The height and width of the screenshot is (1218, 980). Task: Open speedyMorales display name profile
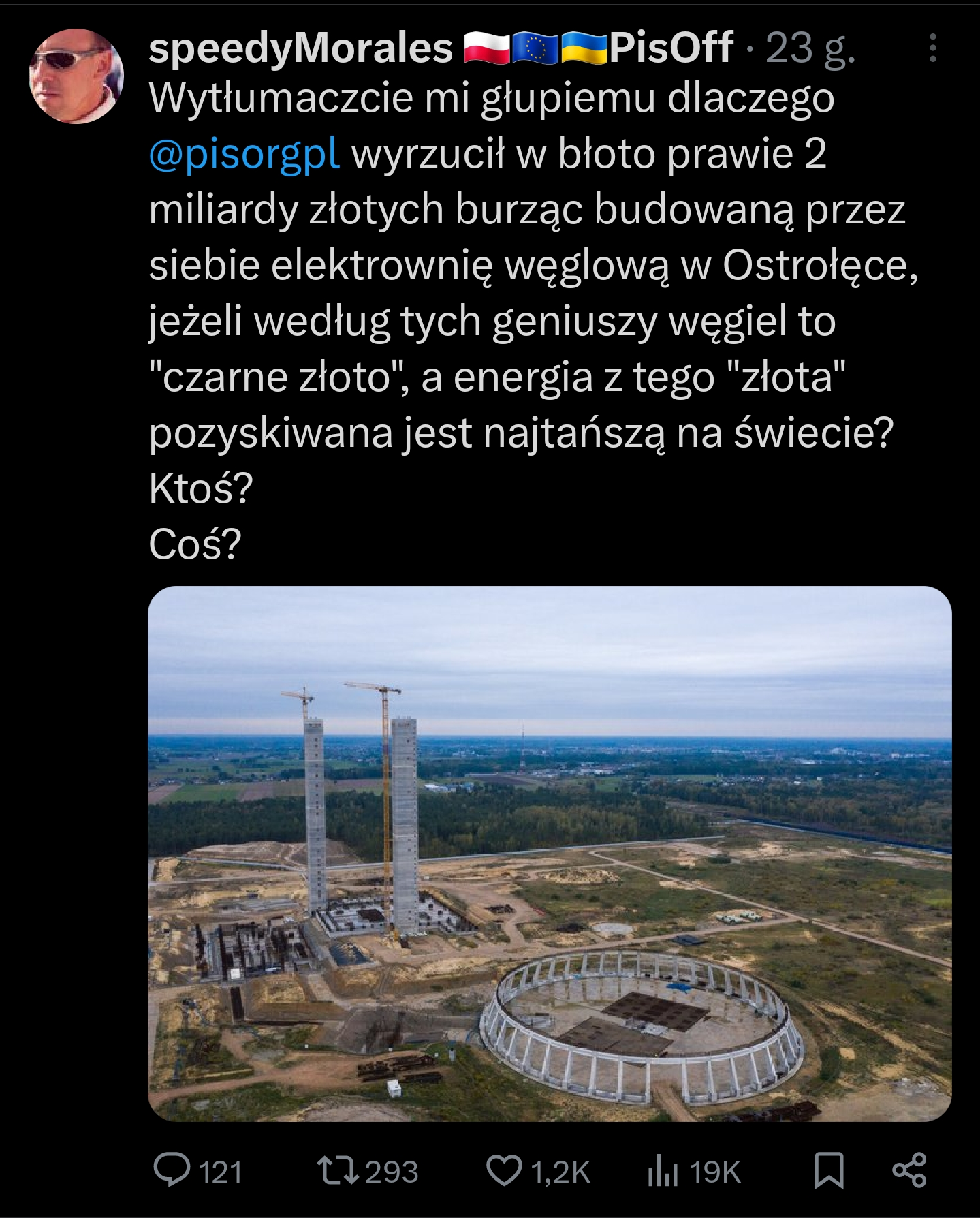[300, 48]
